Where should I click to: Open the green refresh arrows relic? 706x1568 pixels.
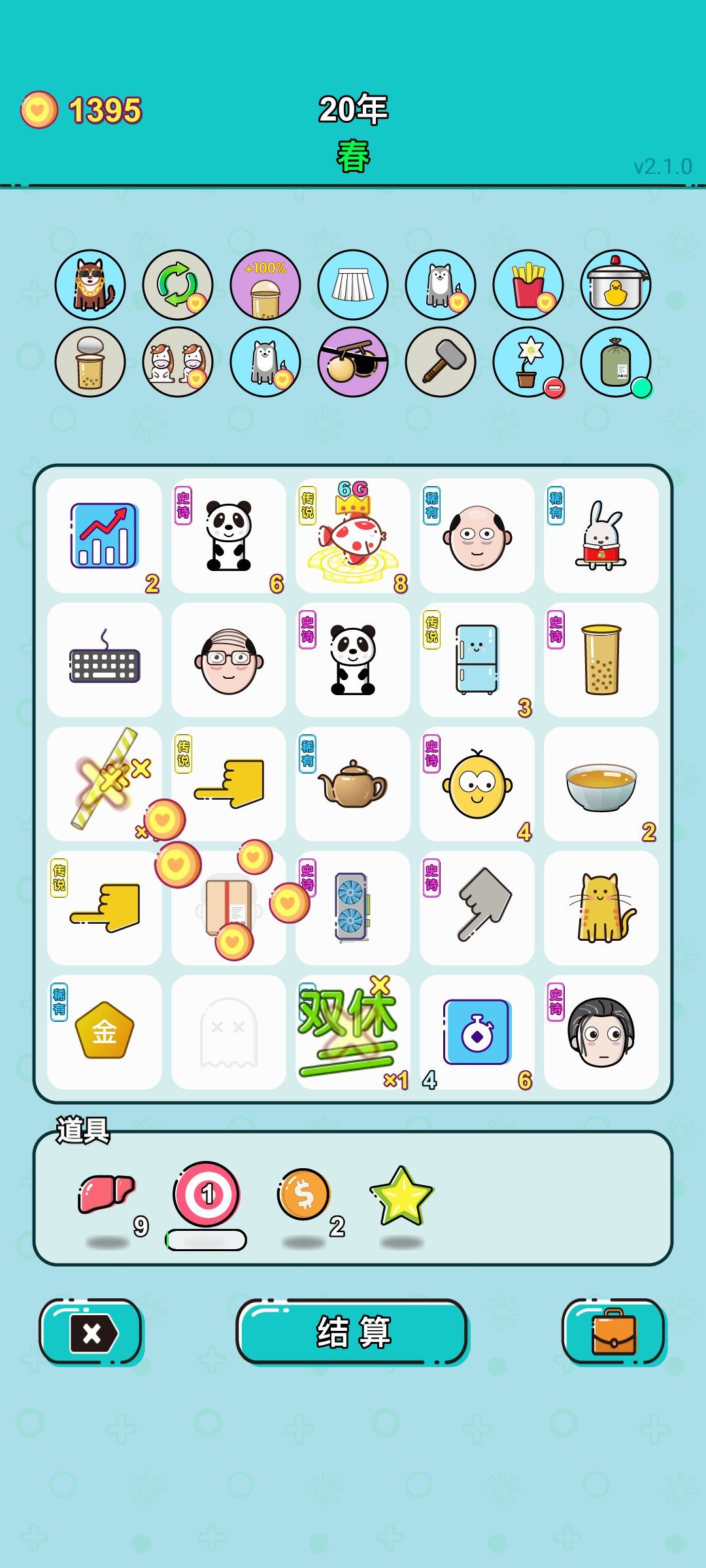[178, 285]
